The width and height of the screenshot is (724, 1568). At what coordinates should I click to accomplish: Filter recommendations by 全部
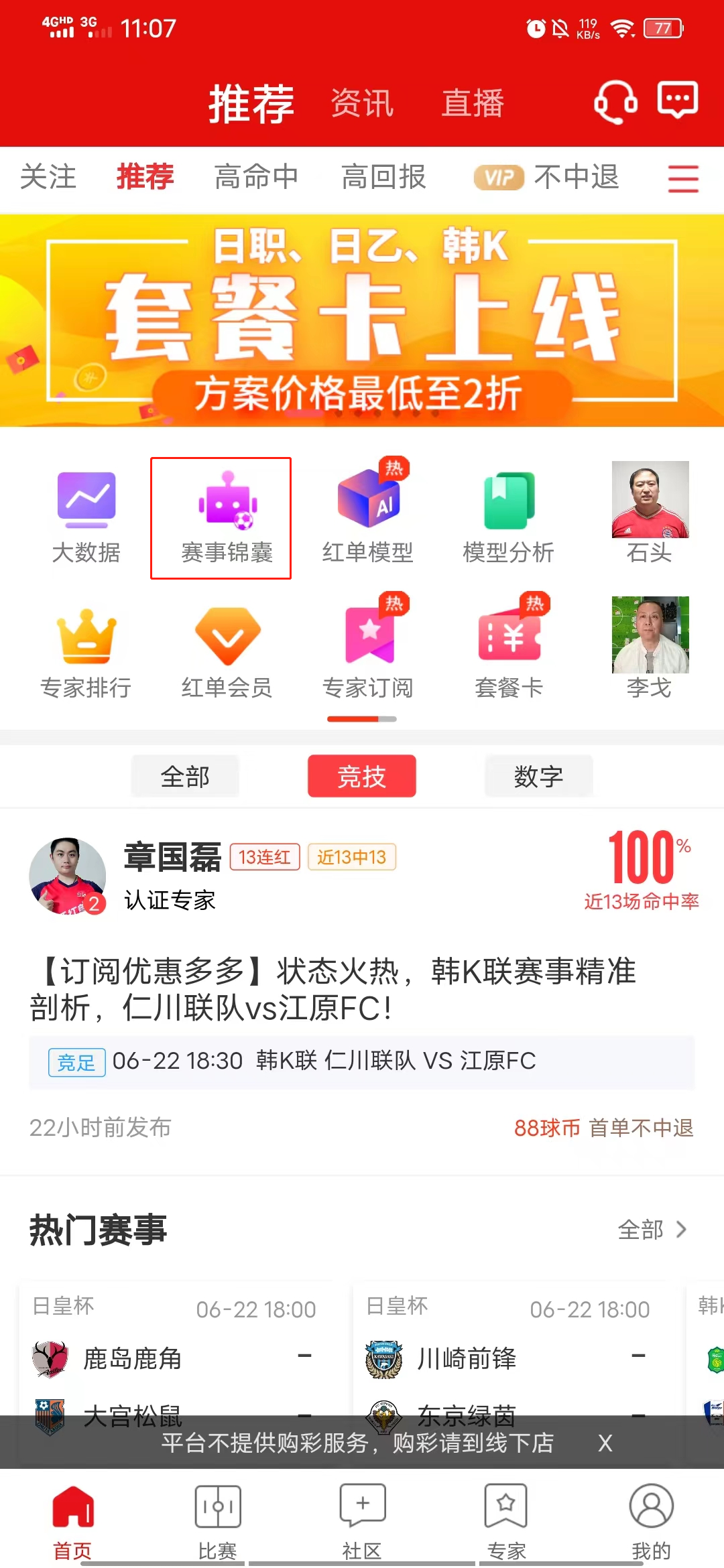(185, 777)
